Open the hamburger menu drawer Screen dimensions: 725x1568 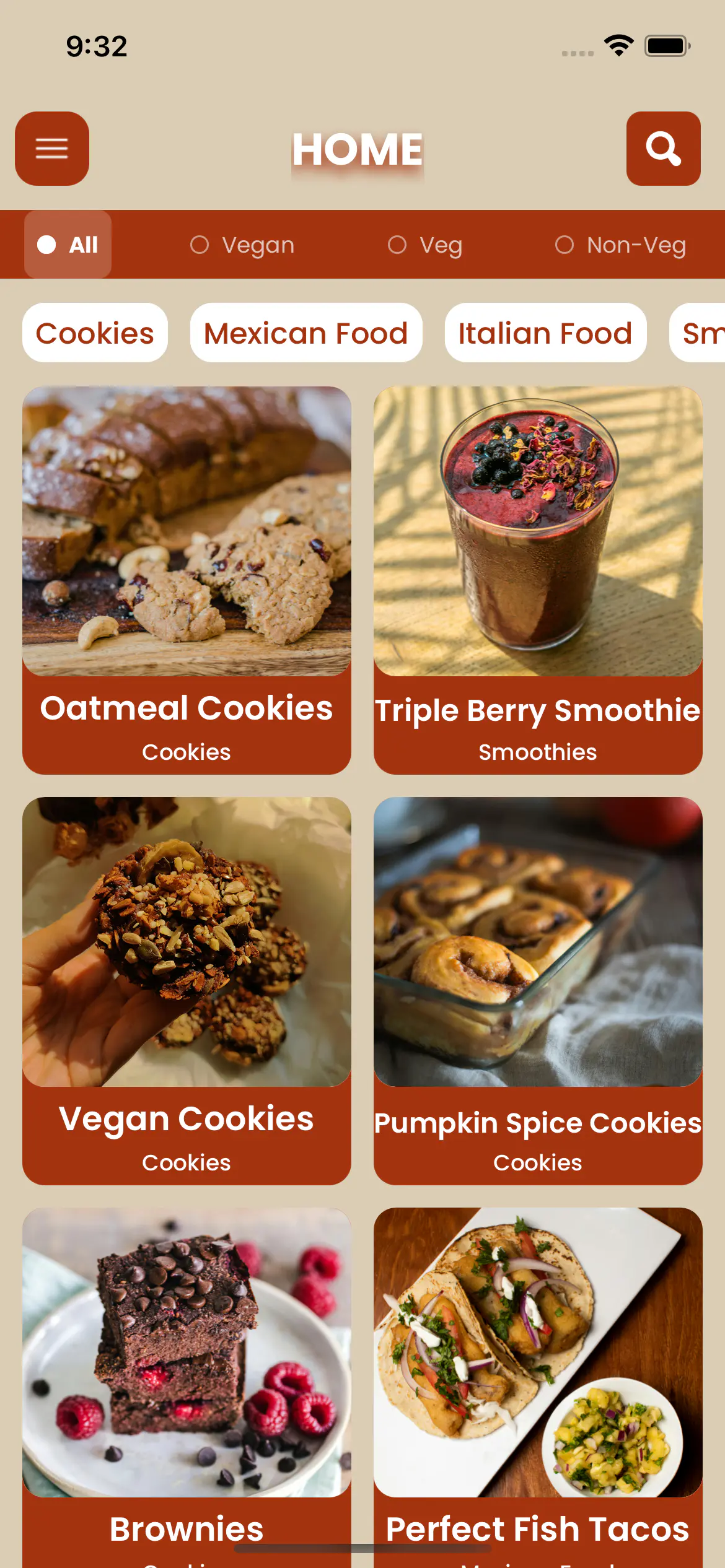coord(52,149)
